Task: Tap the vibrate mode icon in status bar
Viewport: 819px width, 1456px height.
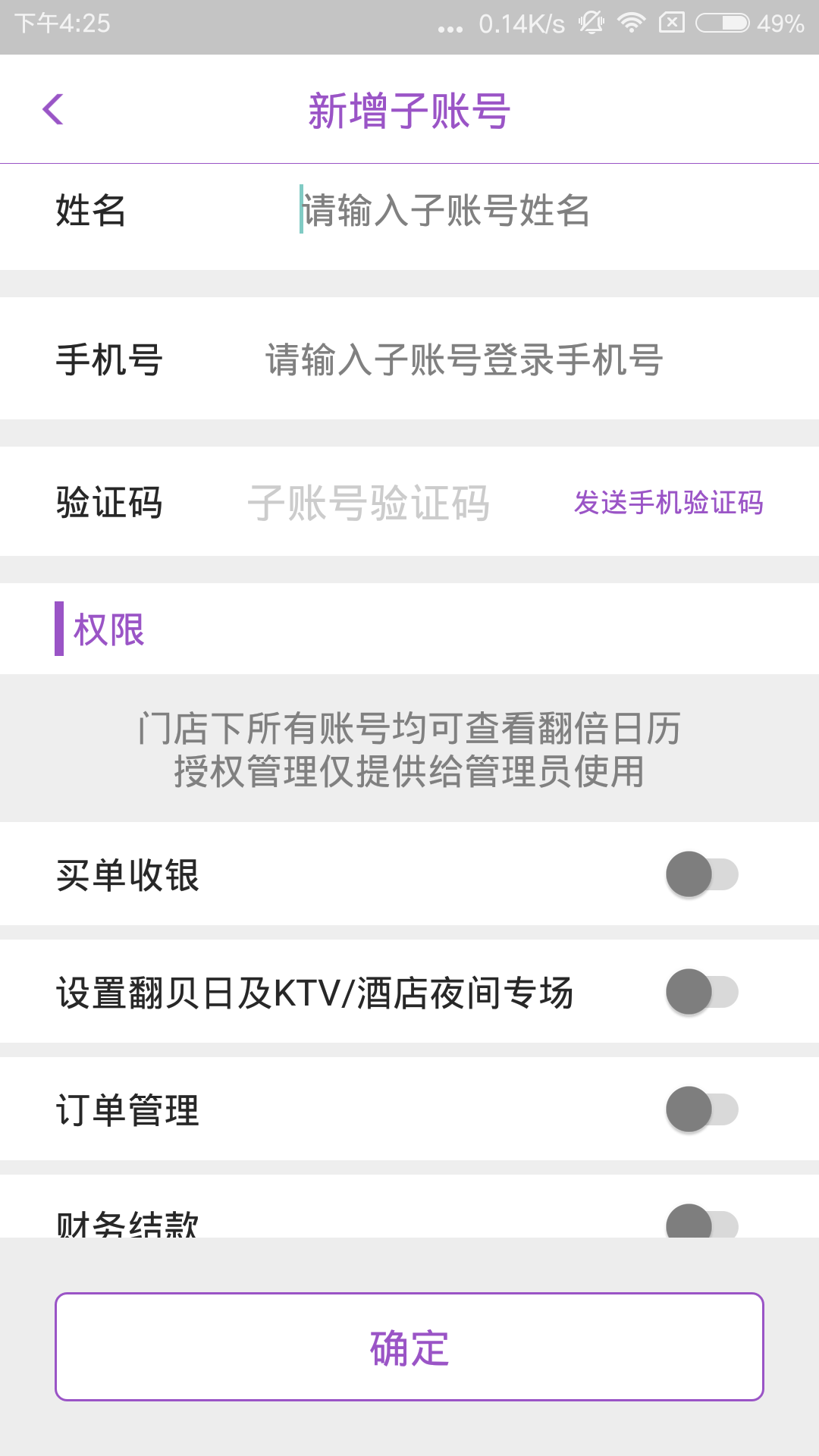Action: 595,23
